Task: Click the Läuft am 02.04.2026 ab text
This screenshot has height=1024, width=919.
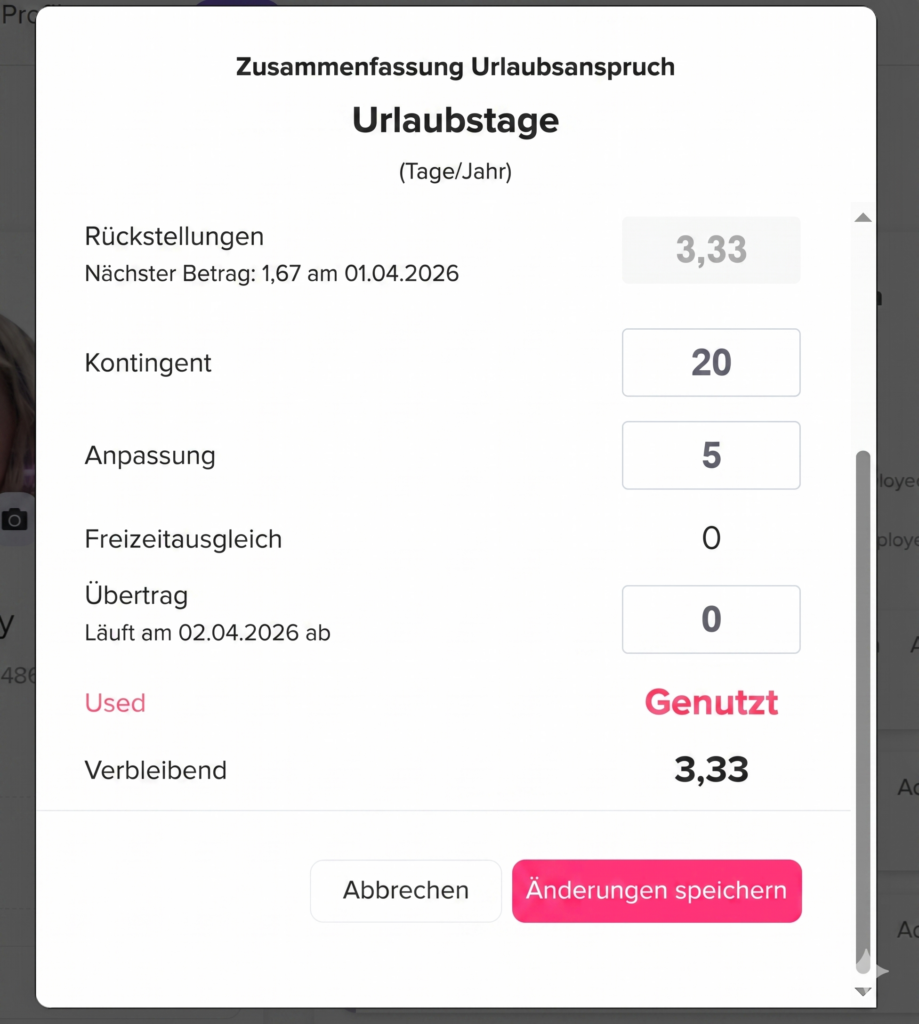Action: tap(207, 632)
